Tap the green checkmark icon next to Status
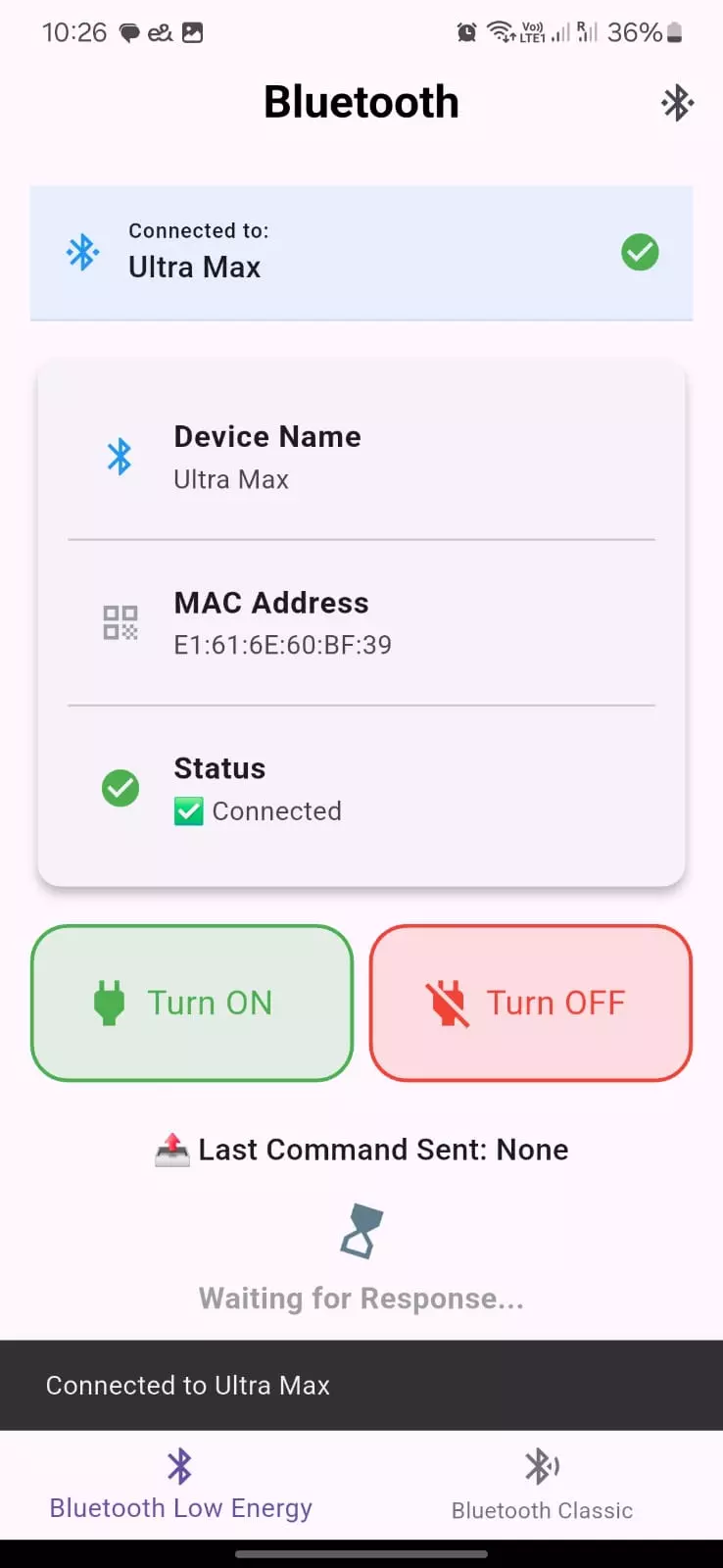This screenshot has width=723, height=1568. 120,788
